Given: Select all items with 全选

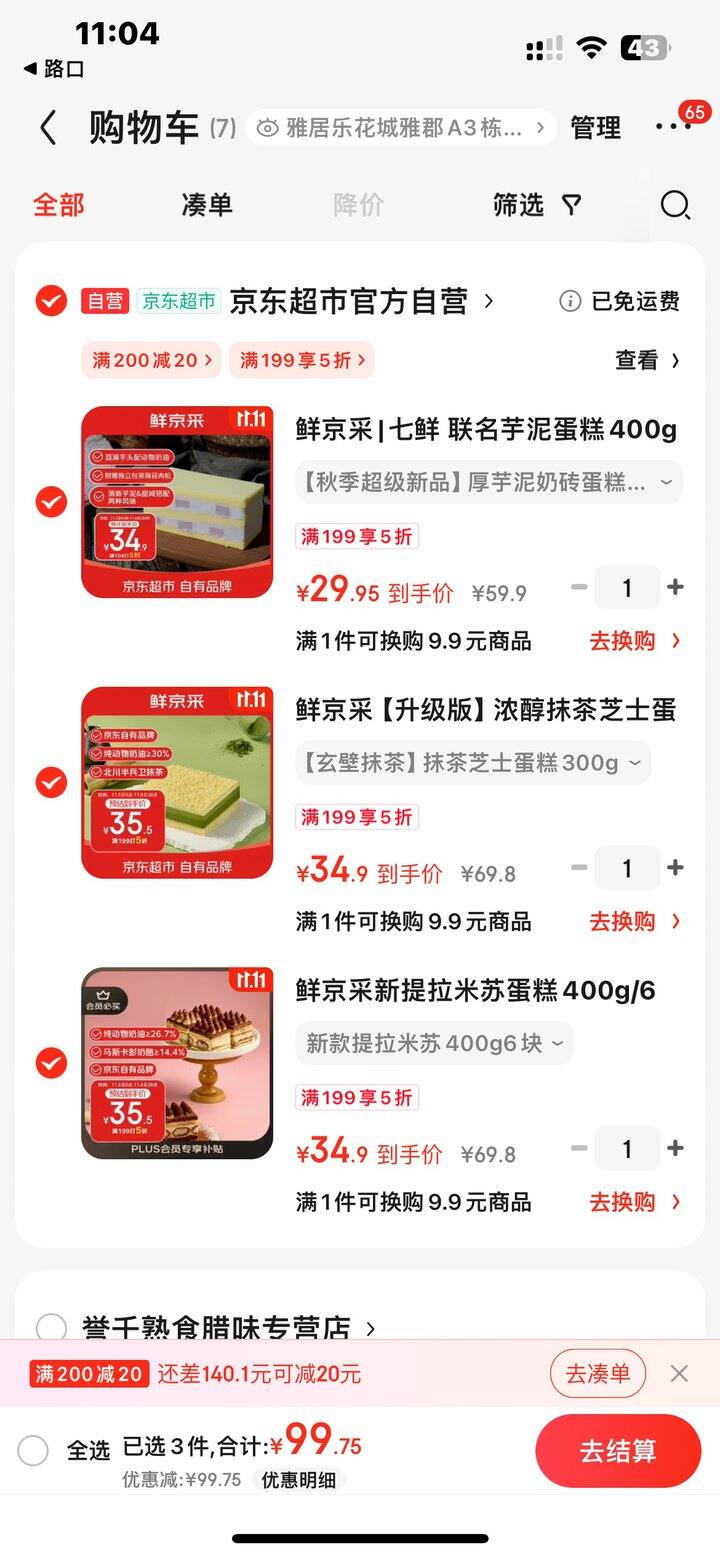Looking at the screenshot, I should (x=33, y=1450).
